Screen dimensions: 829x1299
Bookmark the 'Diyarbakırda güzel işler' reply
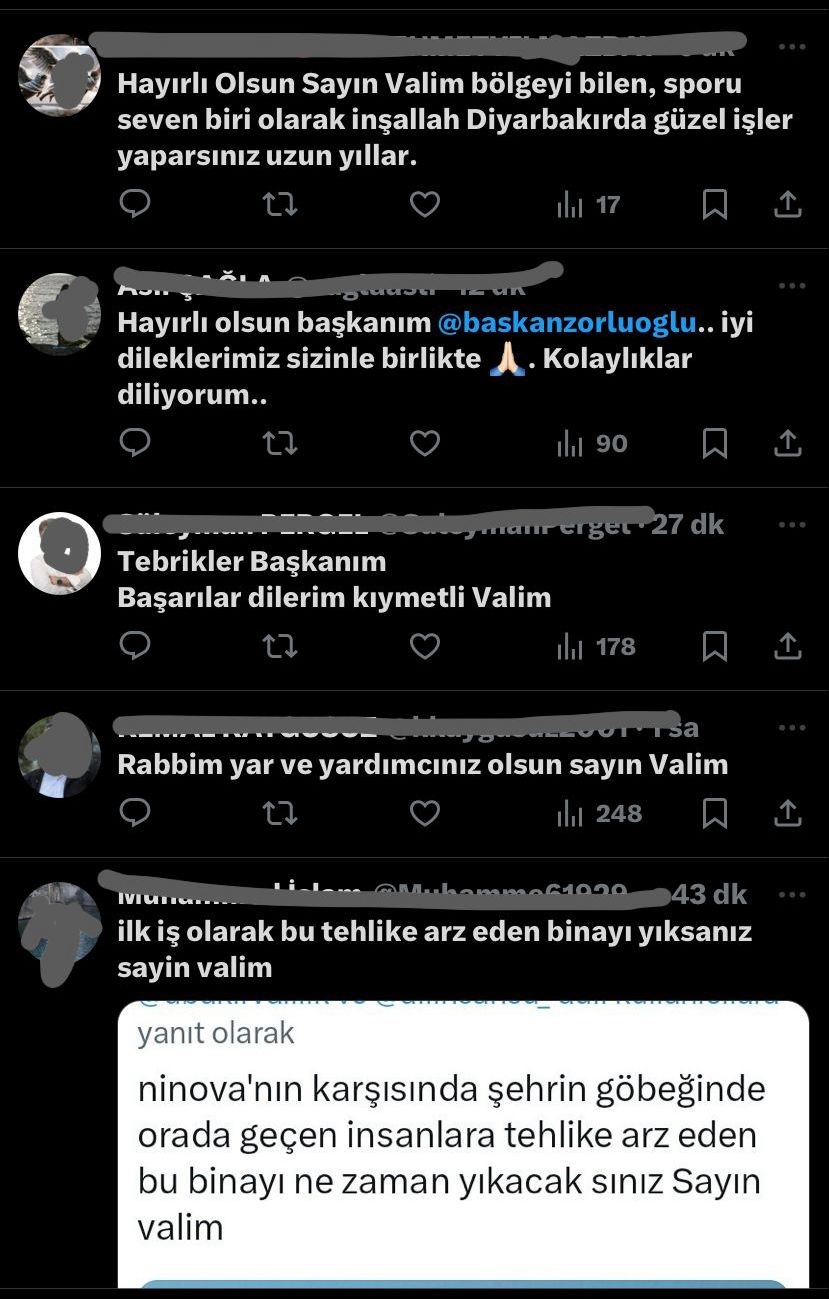[714, 205]
